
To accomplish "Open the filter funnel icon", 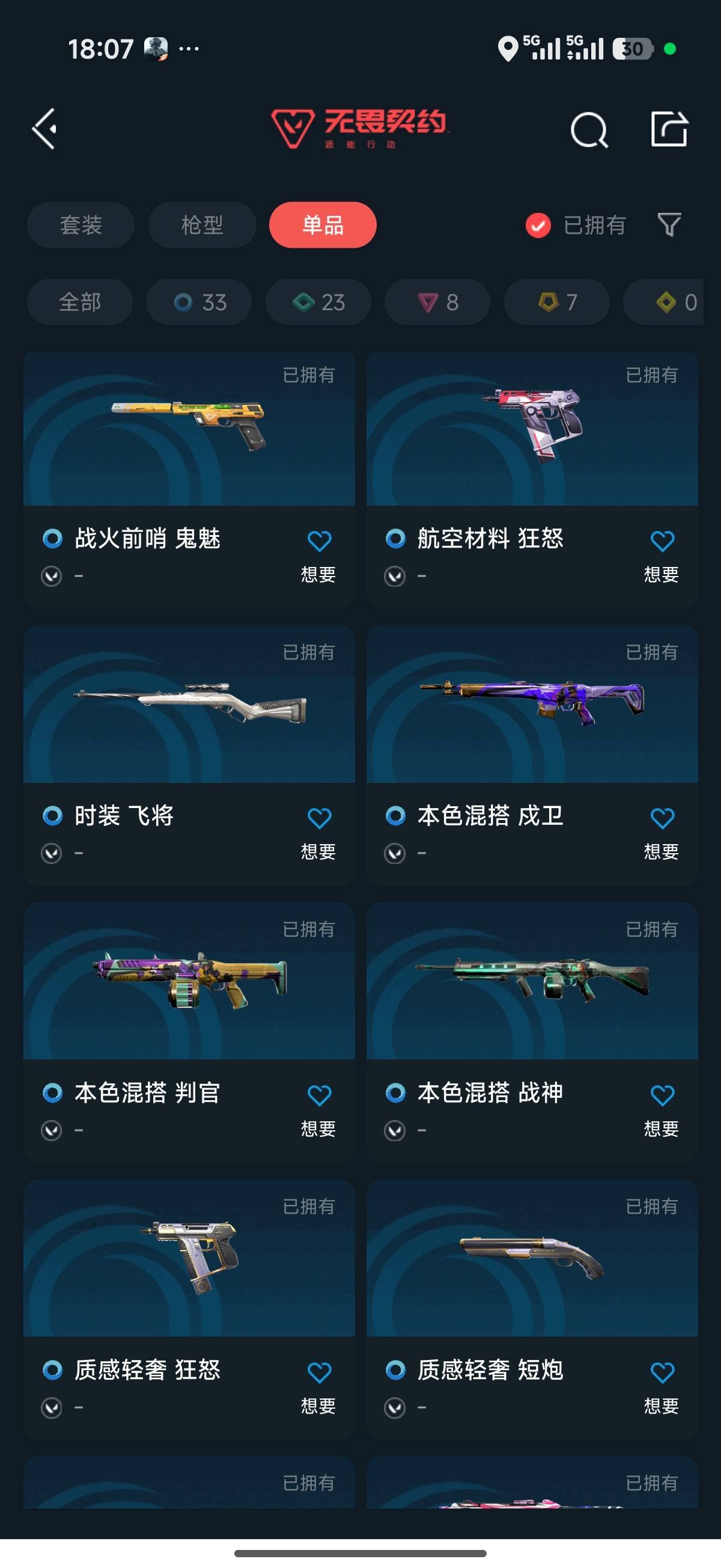I will click(x=668, y=225).
